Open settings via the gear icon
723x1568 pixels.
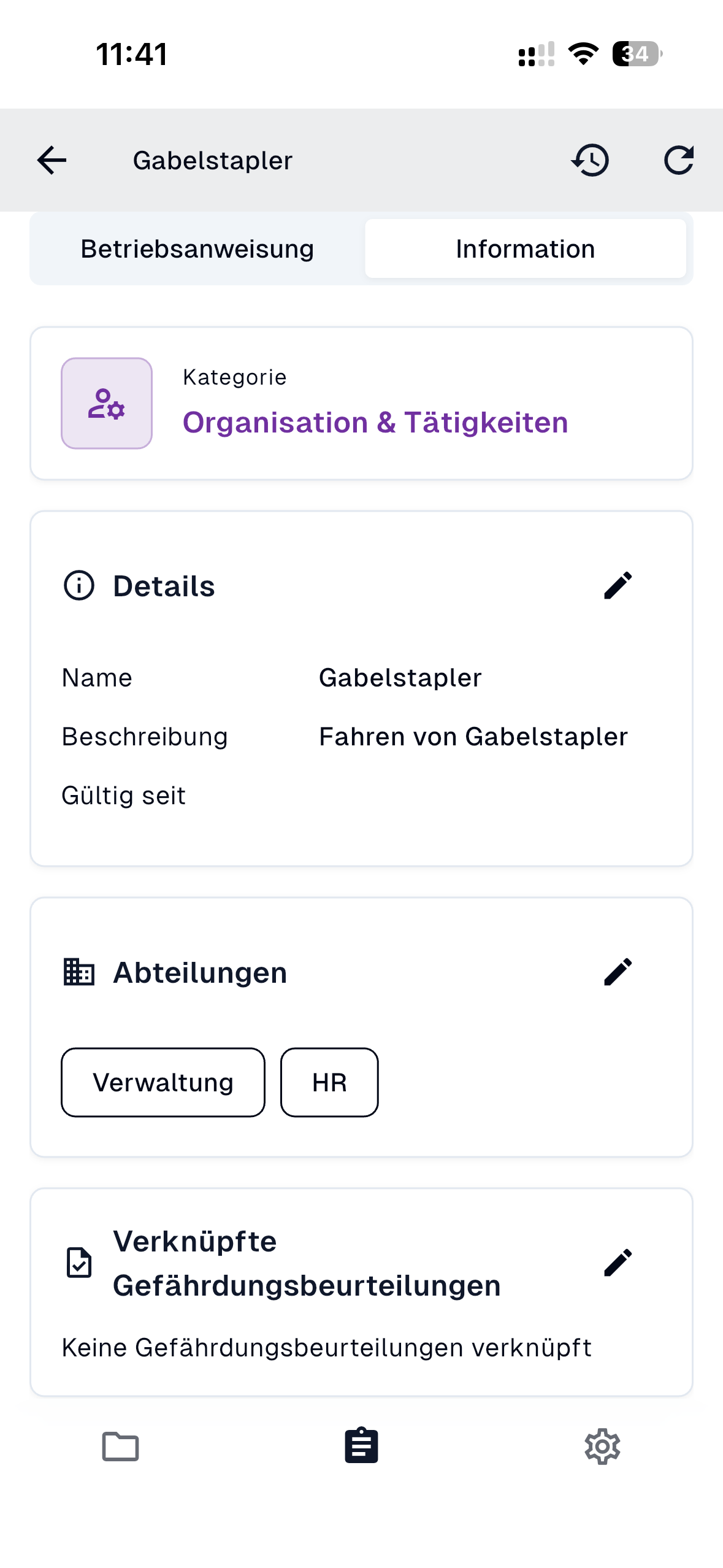click(x=602, y=1448)
